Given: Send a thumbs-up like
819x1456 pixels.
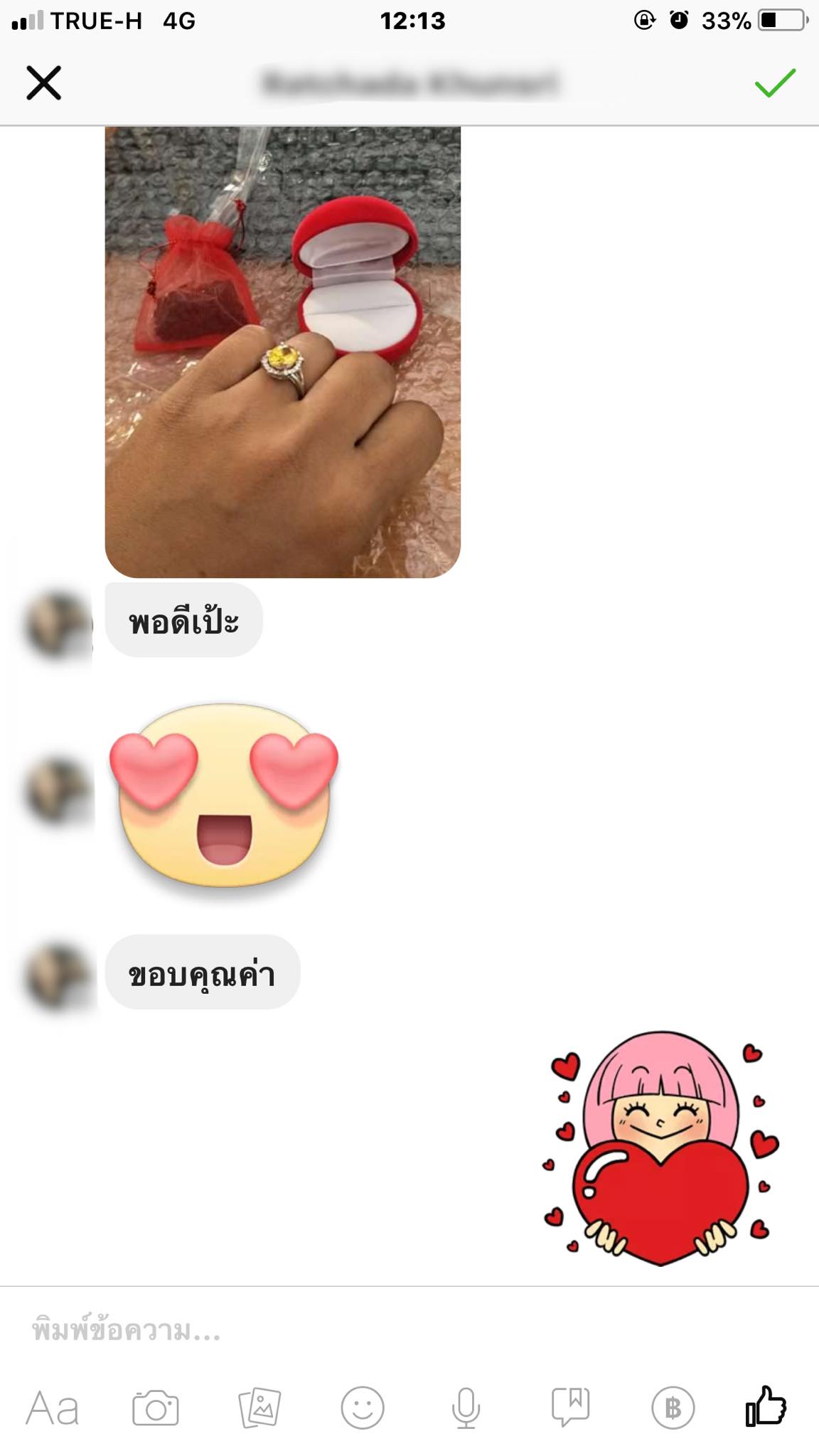Looking at the screenshot, I should click(x=766, y=1407).
